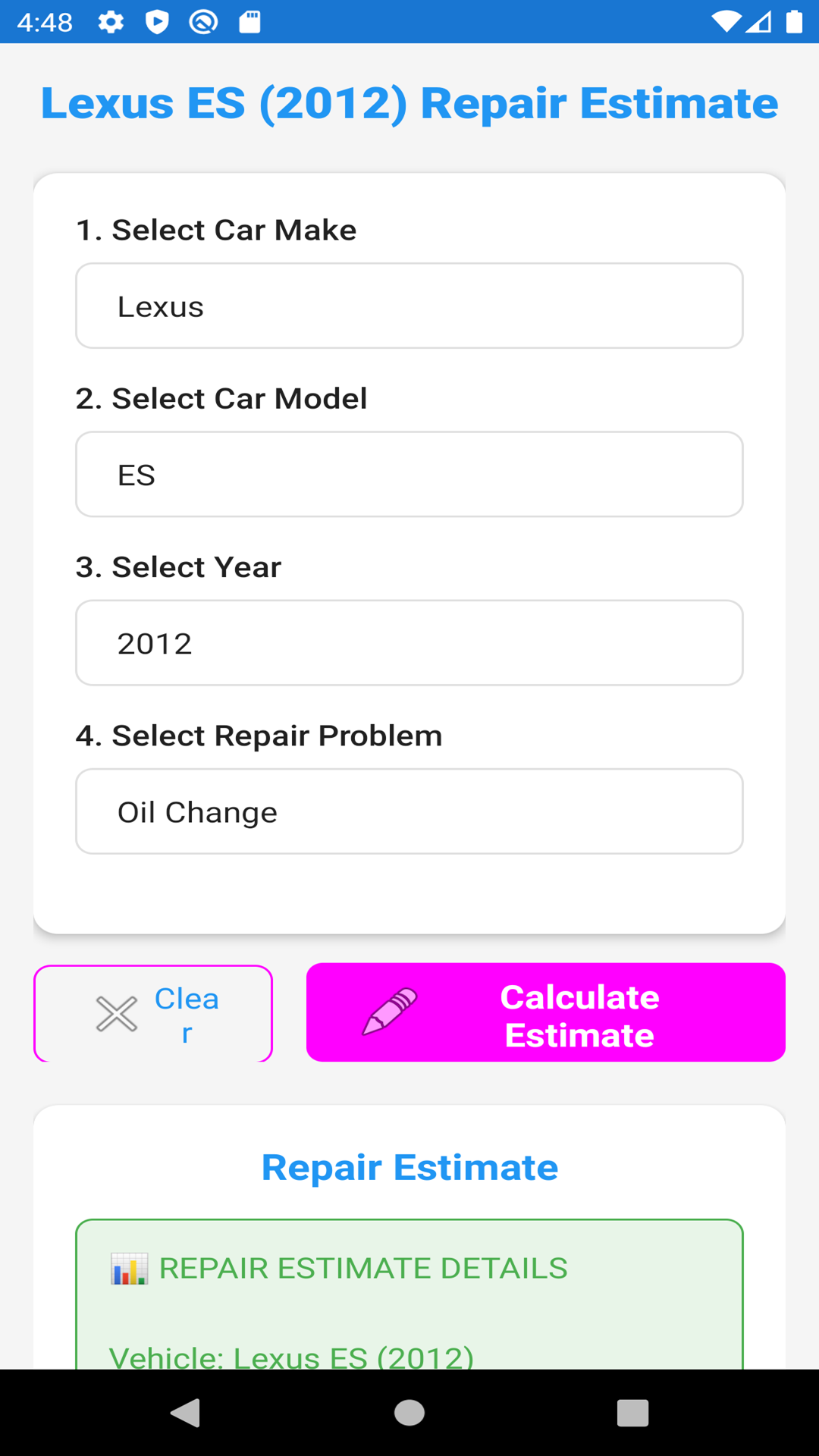Go back using the system back button

[x=186, y=1414]
